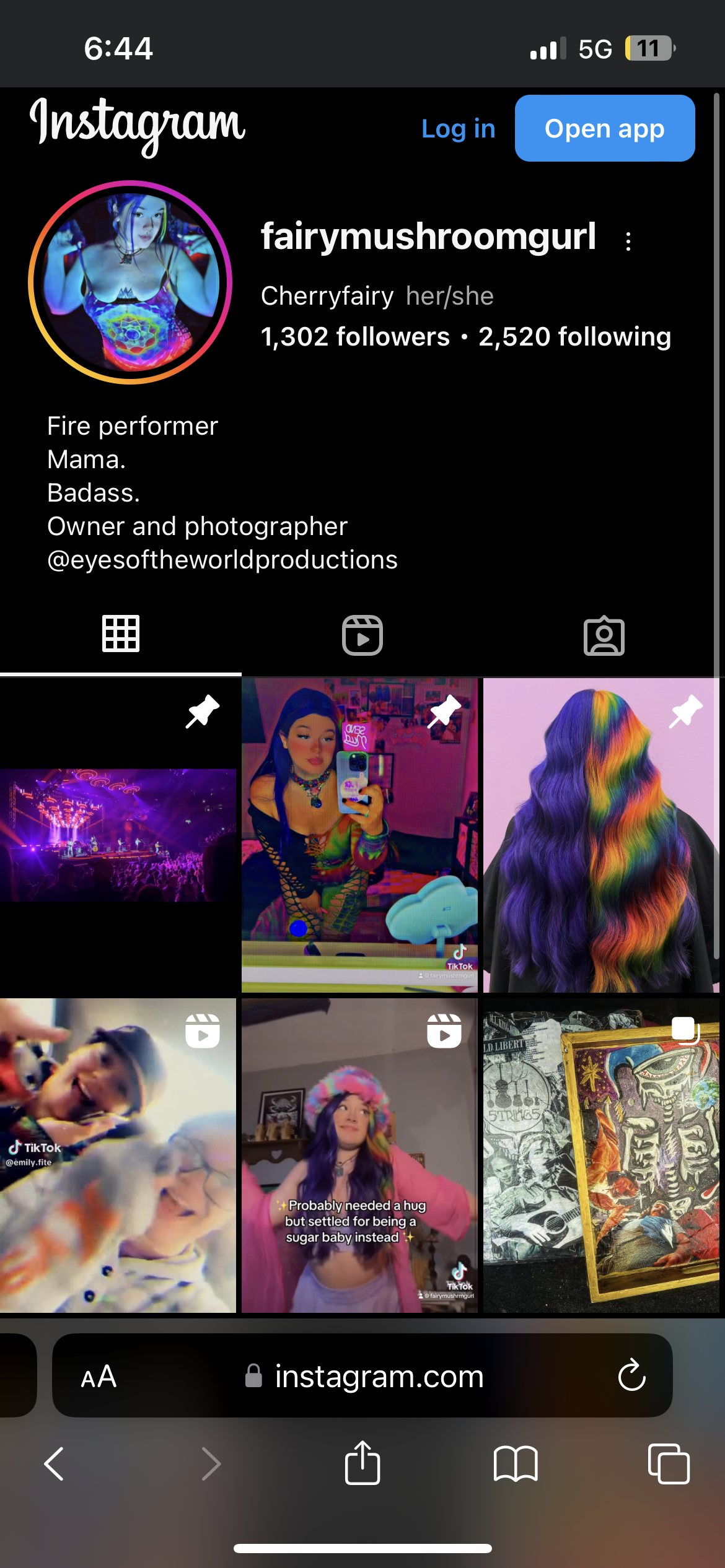Viewport: 725px width, 1568px height.
Task: Switch to the Reels tab
Action: coord(362,635)
